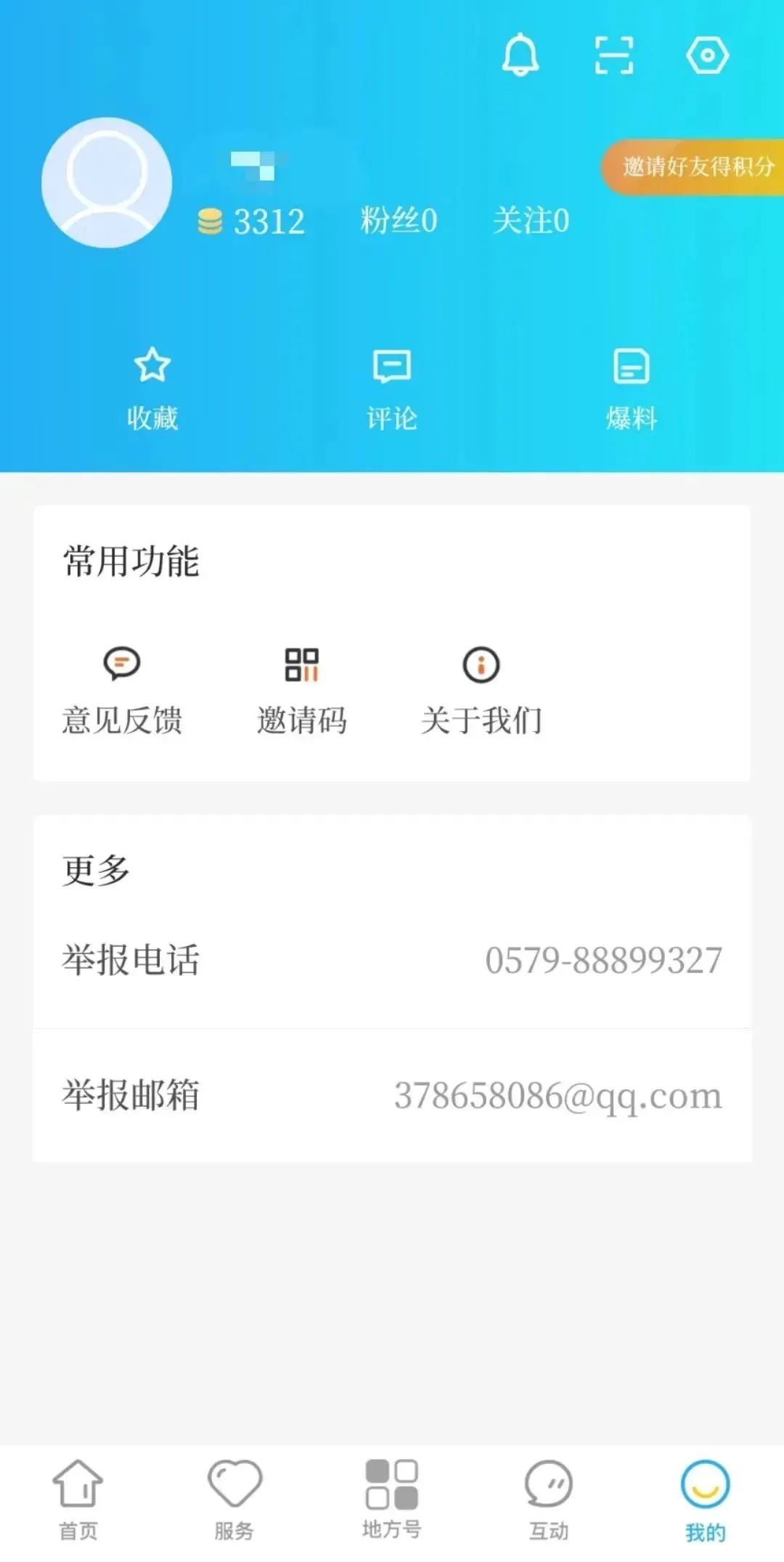
Task: Tap 邀请好友得积分 banner
Action: point(695,167)
